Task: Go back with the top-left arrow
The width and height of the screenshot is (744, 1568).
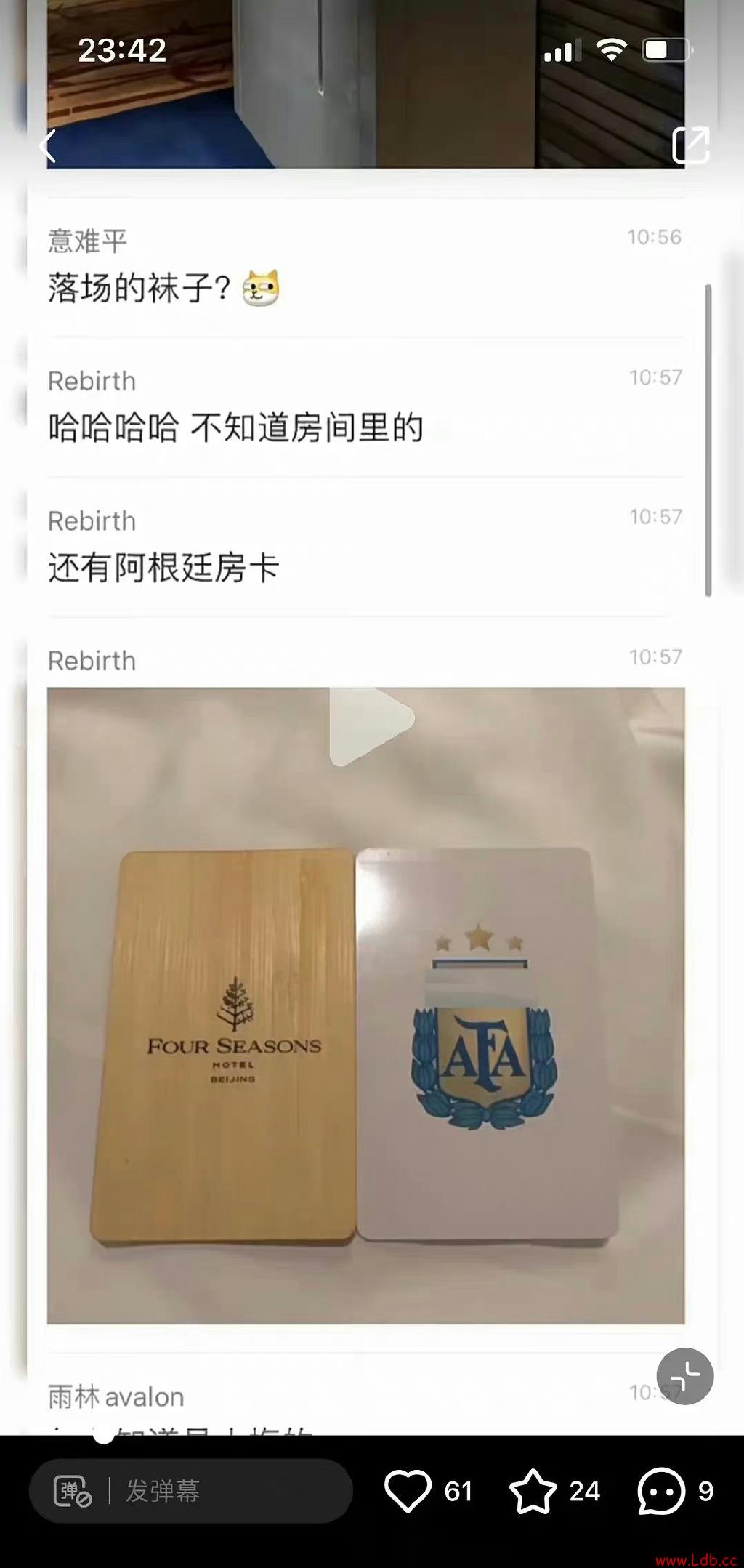Action: 48,146
